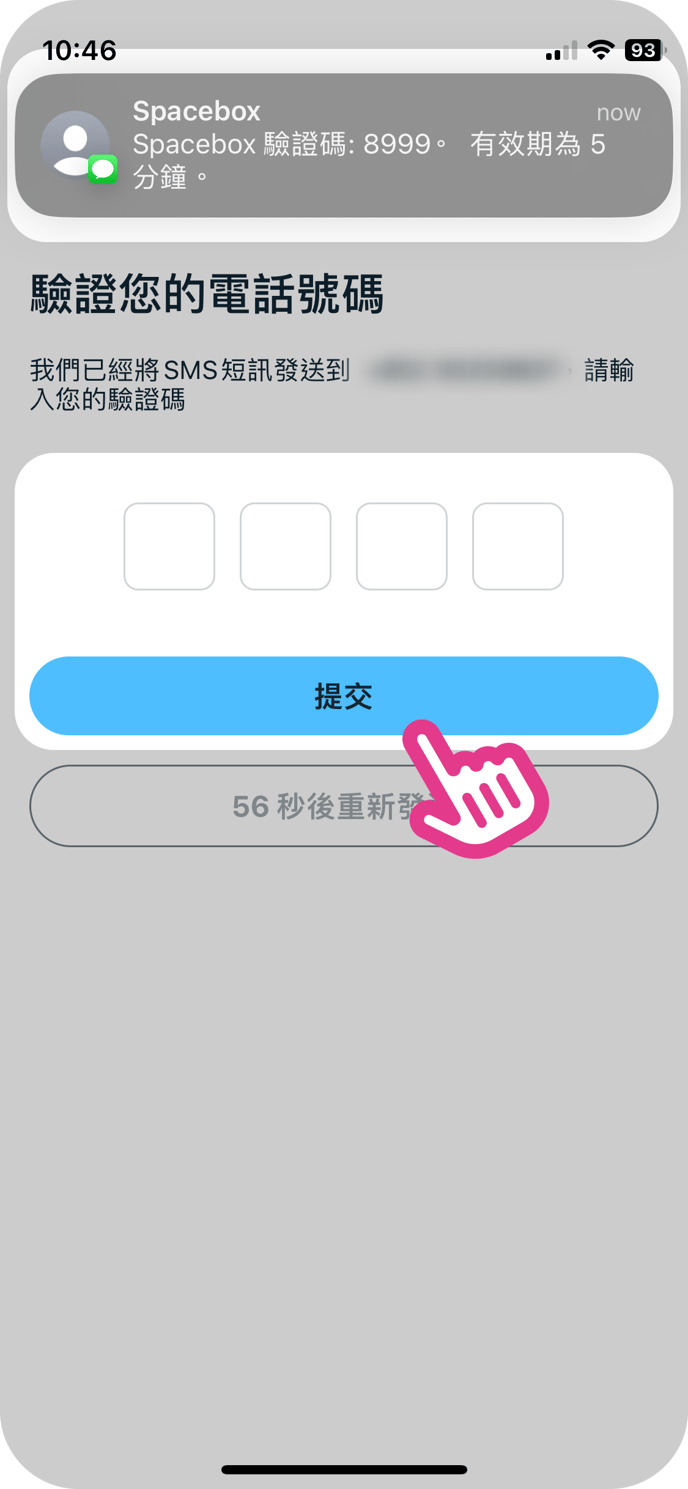The width and height of the screenshot is (688, 1489).
Task: Tap the first verification code box
Action: [169, 546]
